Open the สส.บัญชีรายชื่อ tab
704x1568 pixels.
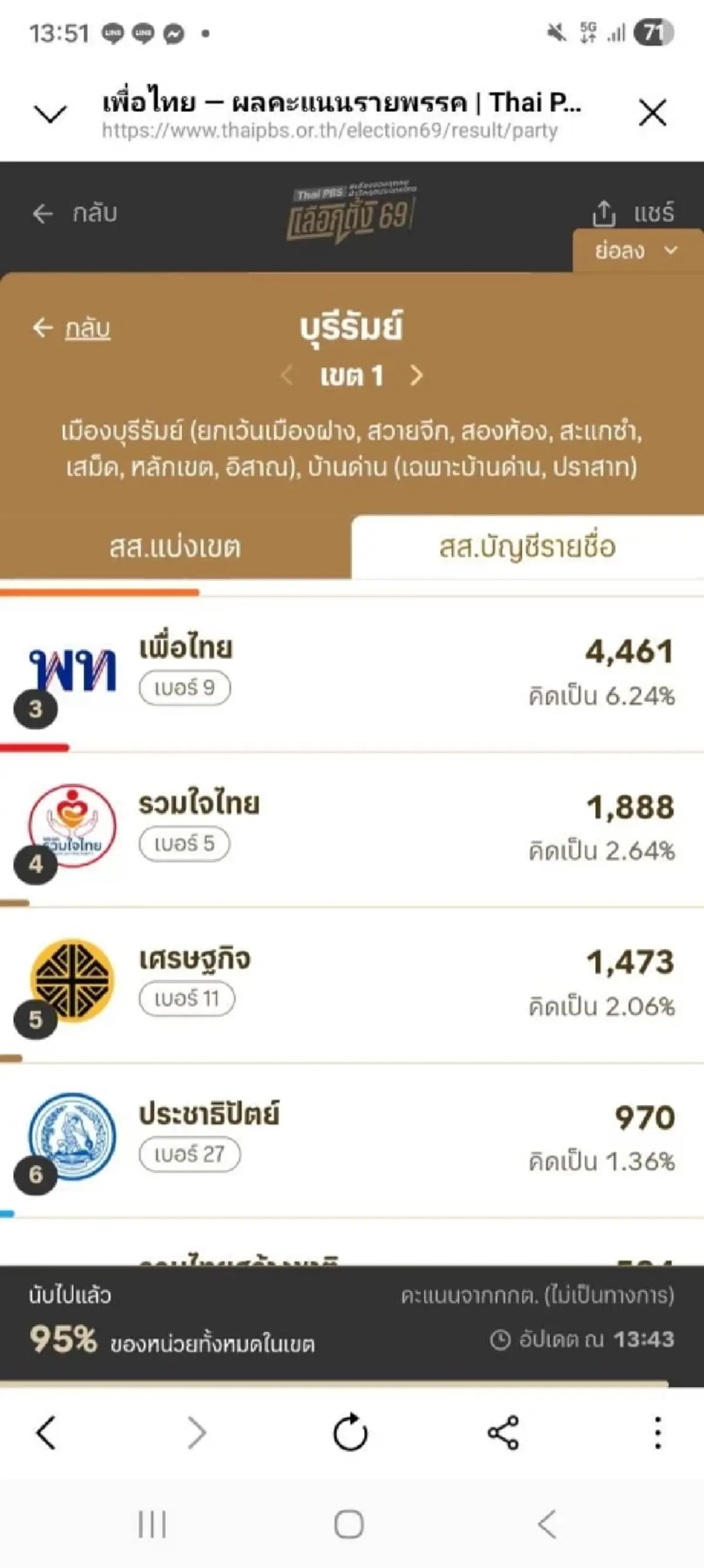(x=527, y=548)
